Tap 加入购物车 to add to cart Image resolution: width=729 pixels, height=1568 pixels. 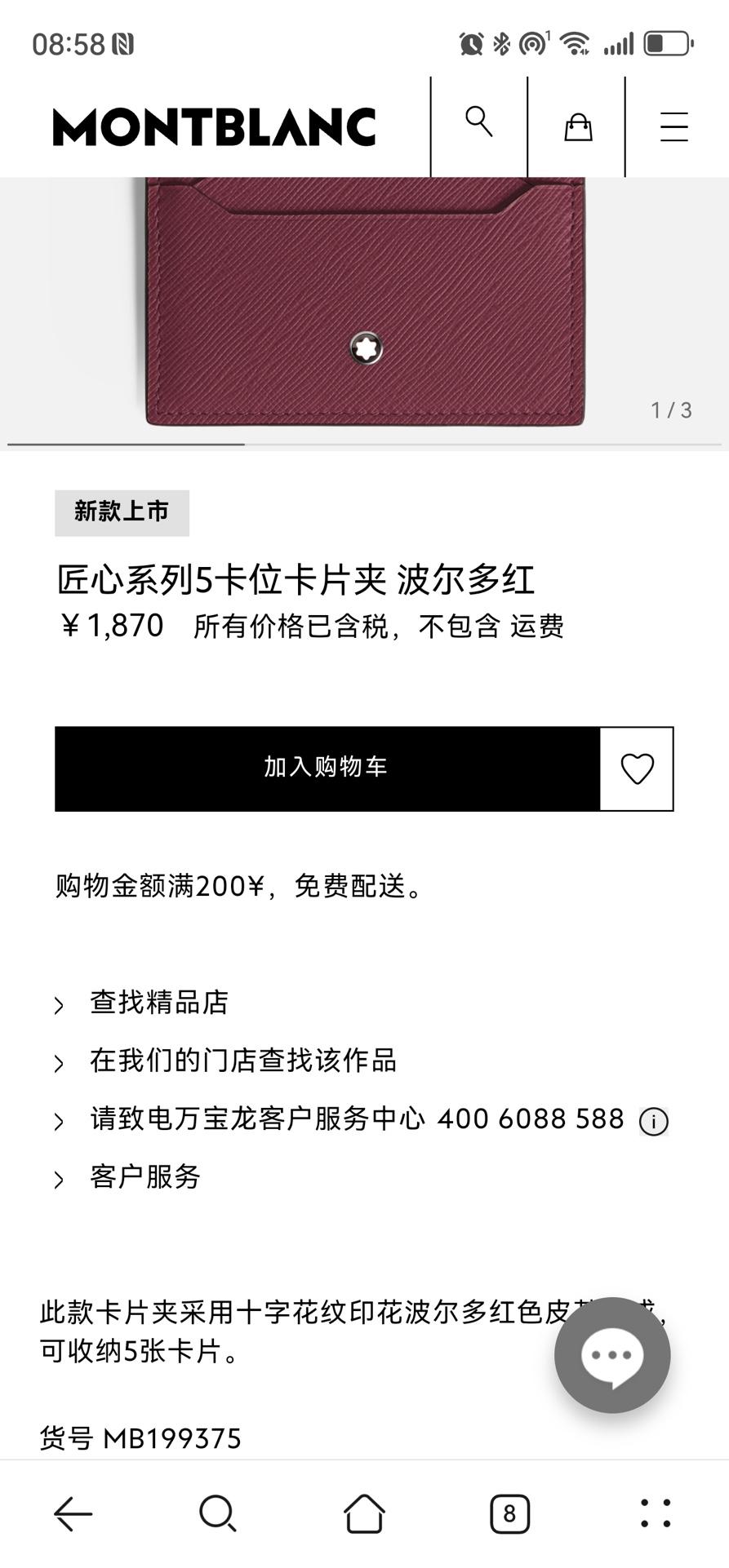(327, 768)
